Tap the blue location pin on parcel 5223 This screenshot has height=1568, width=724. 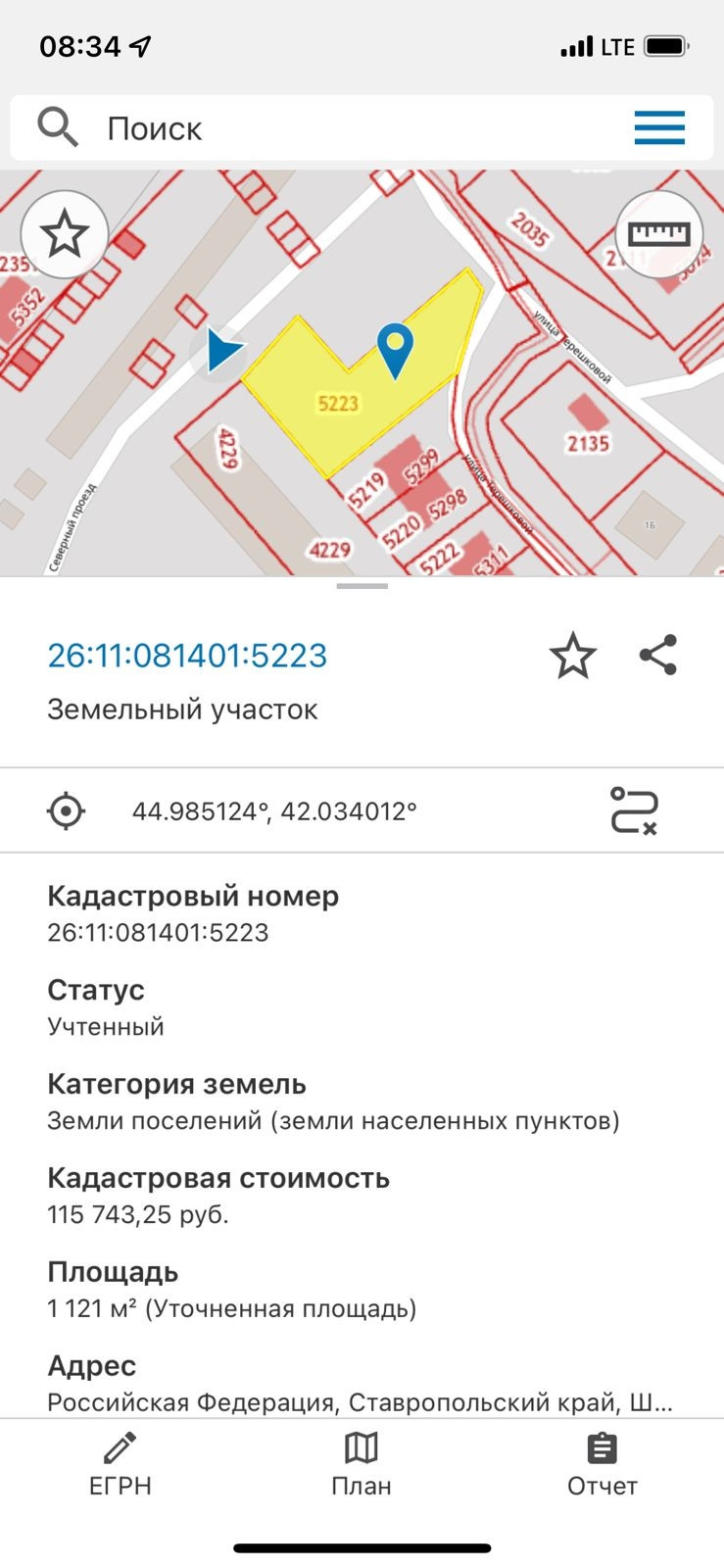coord(395,348)
